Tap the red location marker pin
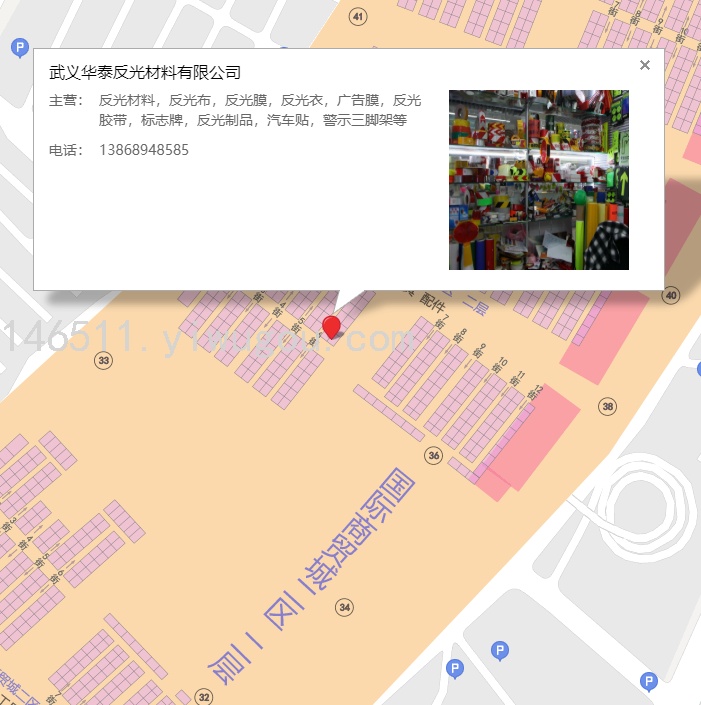 coord(331,327)
